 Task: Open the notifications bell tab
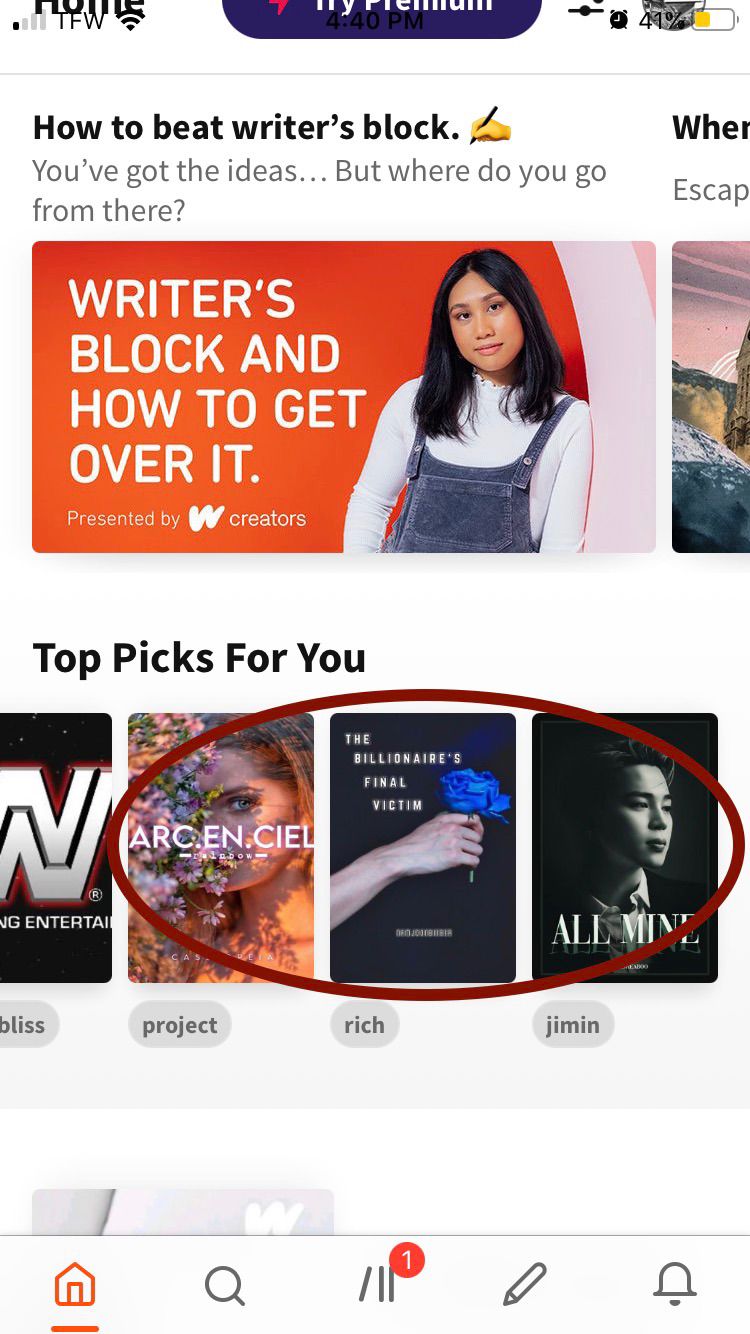675,1284
